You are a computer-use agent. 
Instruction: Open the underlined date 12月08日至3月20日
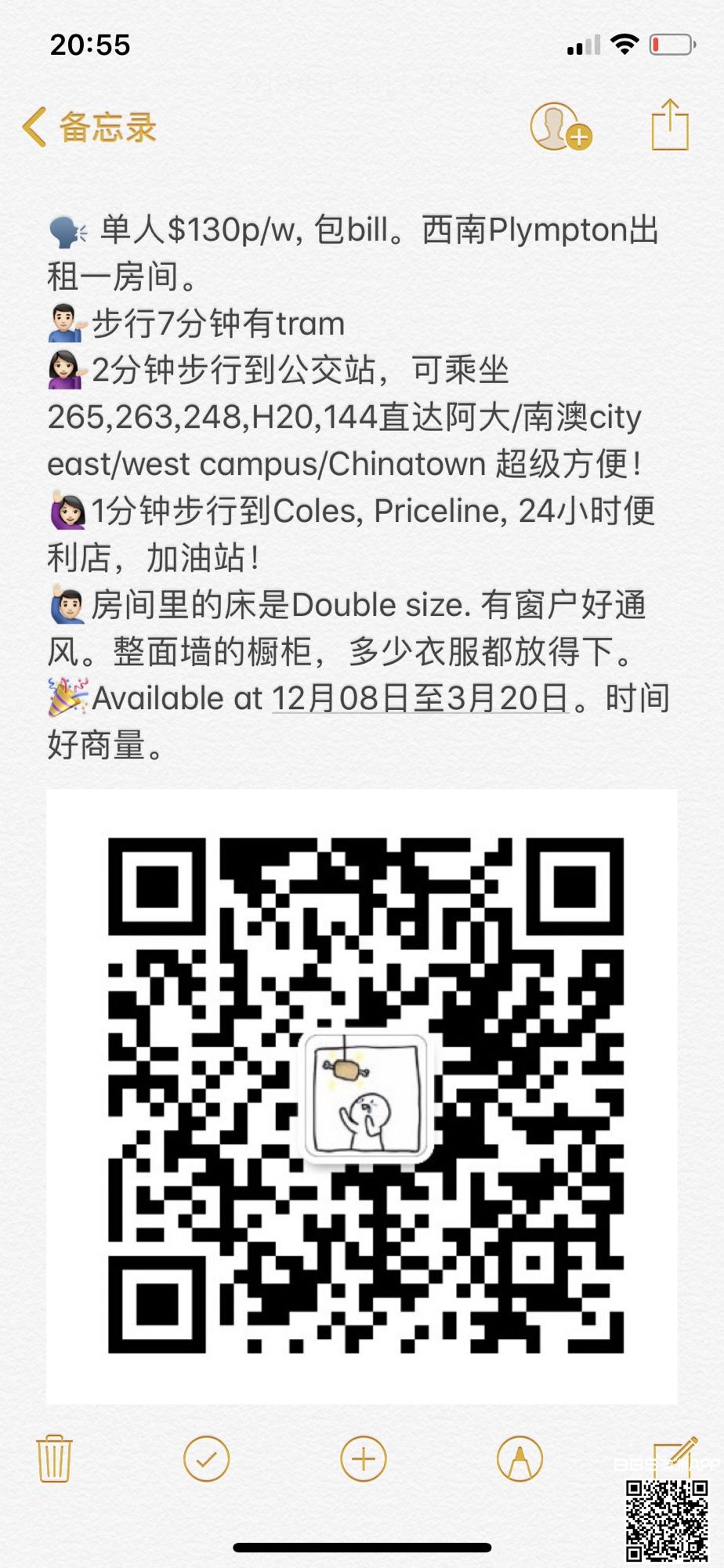click(x=420, y=698)
